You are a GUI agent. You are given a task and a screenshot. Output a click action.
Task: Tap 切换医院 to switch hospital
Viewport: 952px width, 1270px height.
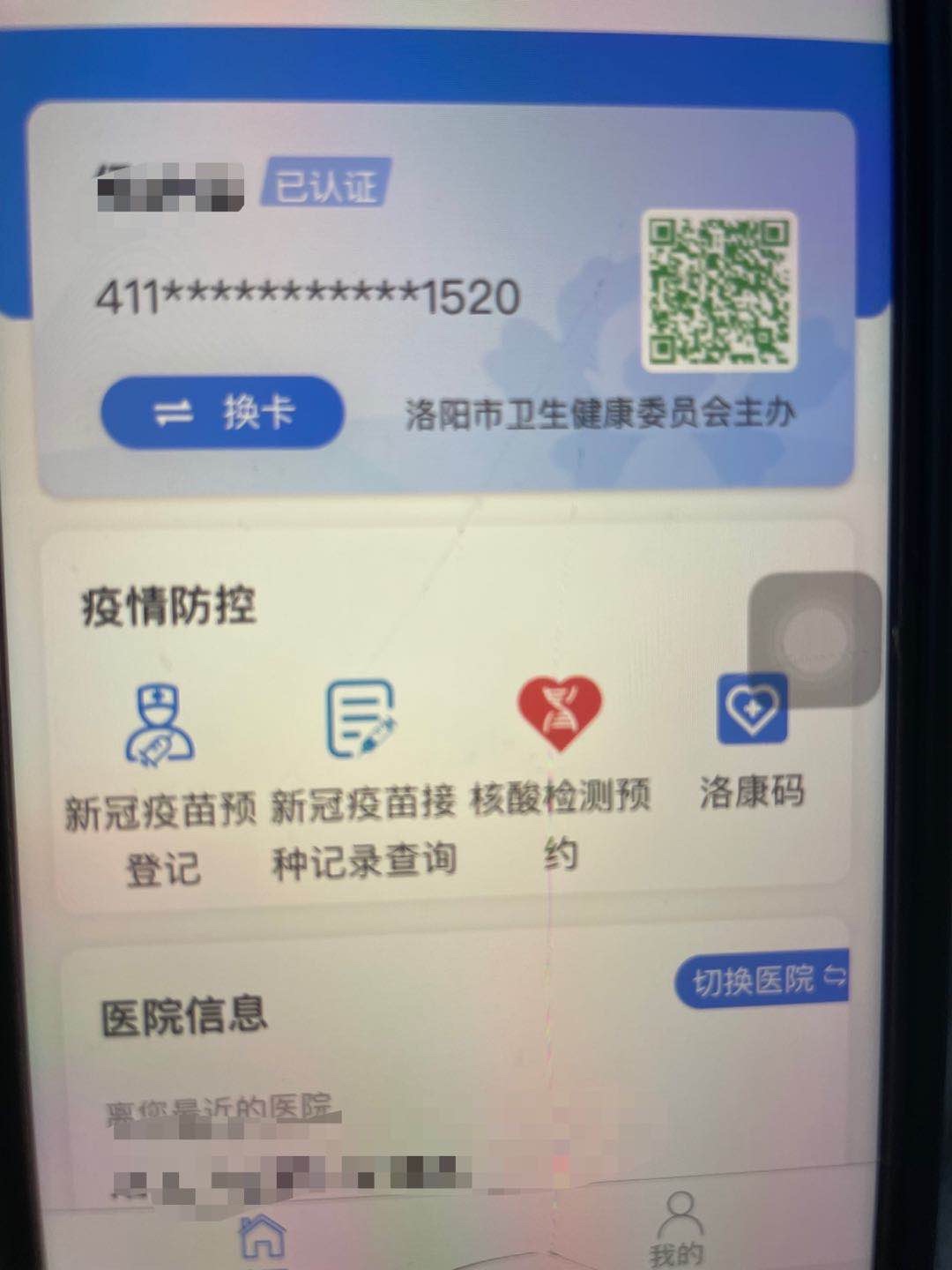(x=763, y=979)
